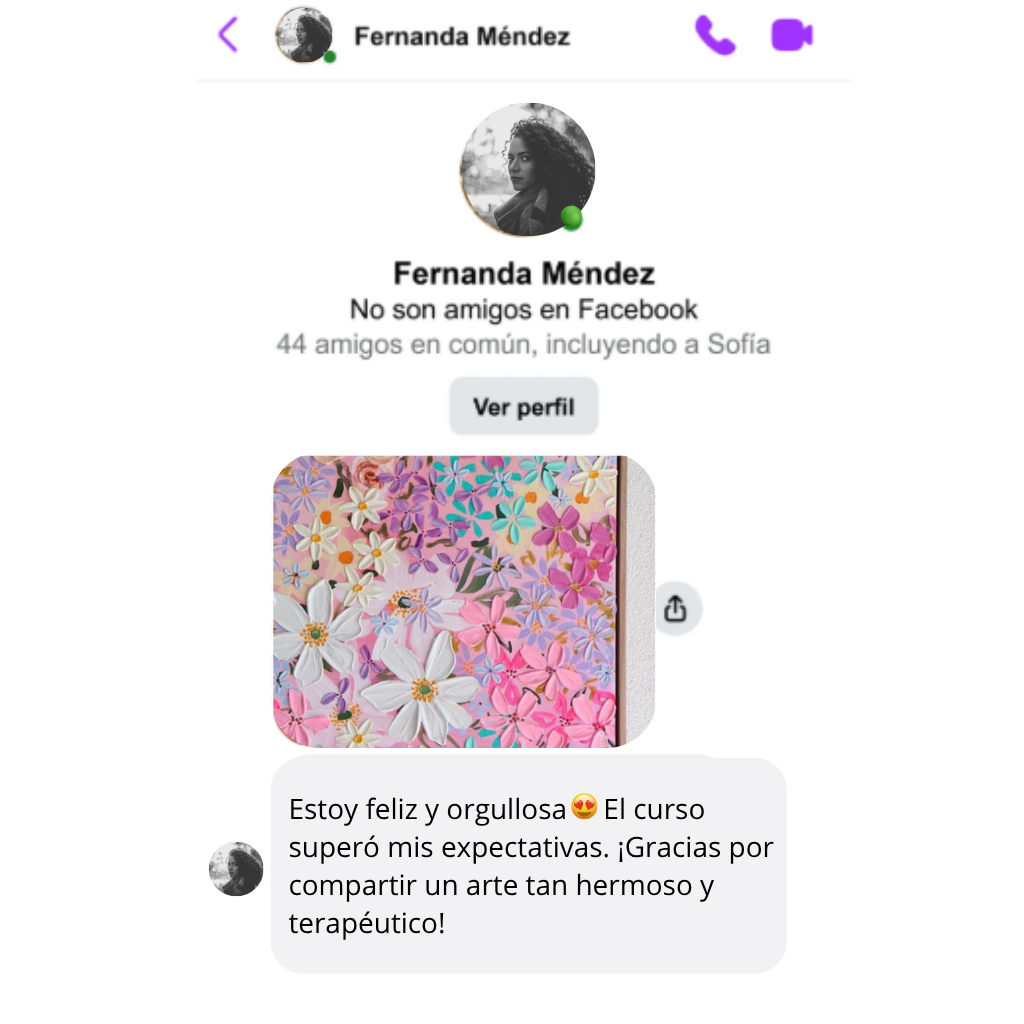The width and height of the screenshot is (1024, 1024).
Task: Share the flower painting photo
Action: pyautogui.click(x=676, y=608)
